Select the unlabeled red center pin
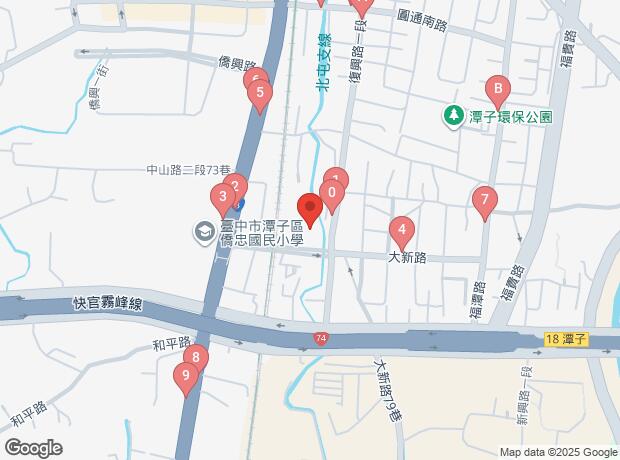Screen dimensions: 620x460 pyautogui.click(x=310, y=210)
